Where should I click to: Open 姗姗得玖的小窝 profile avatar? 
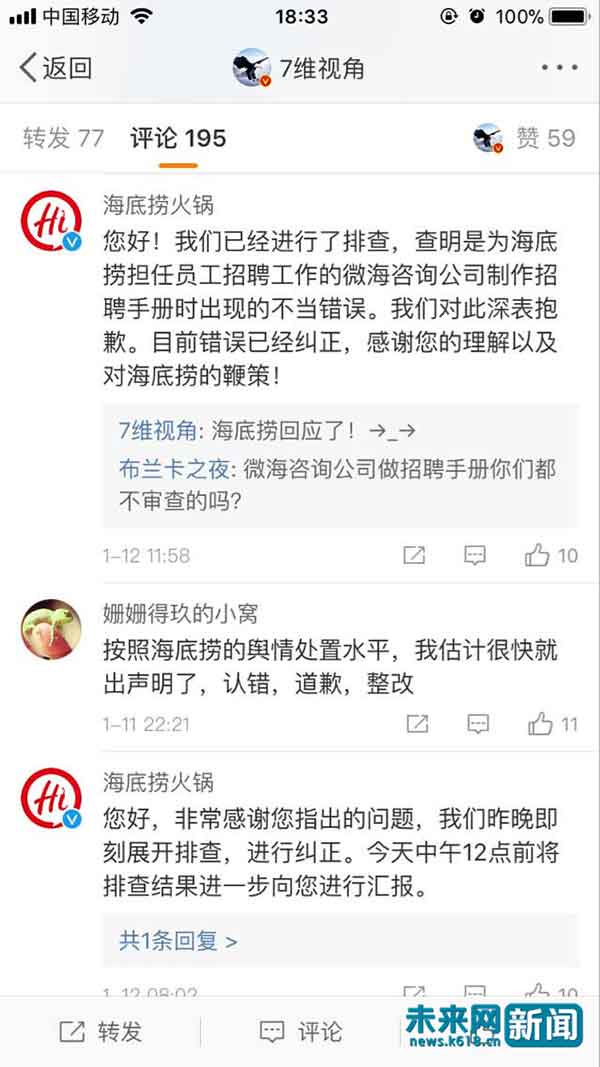[52, 629]
